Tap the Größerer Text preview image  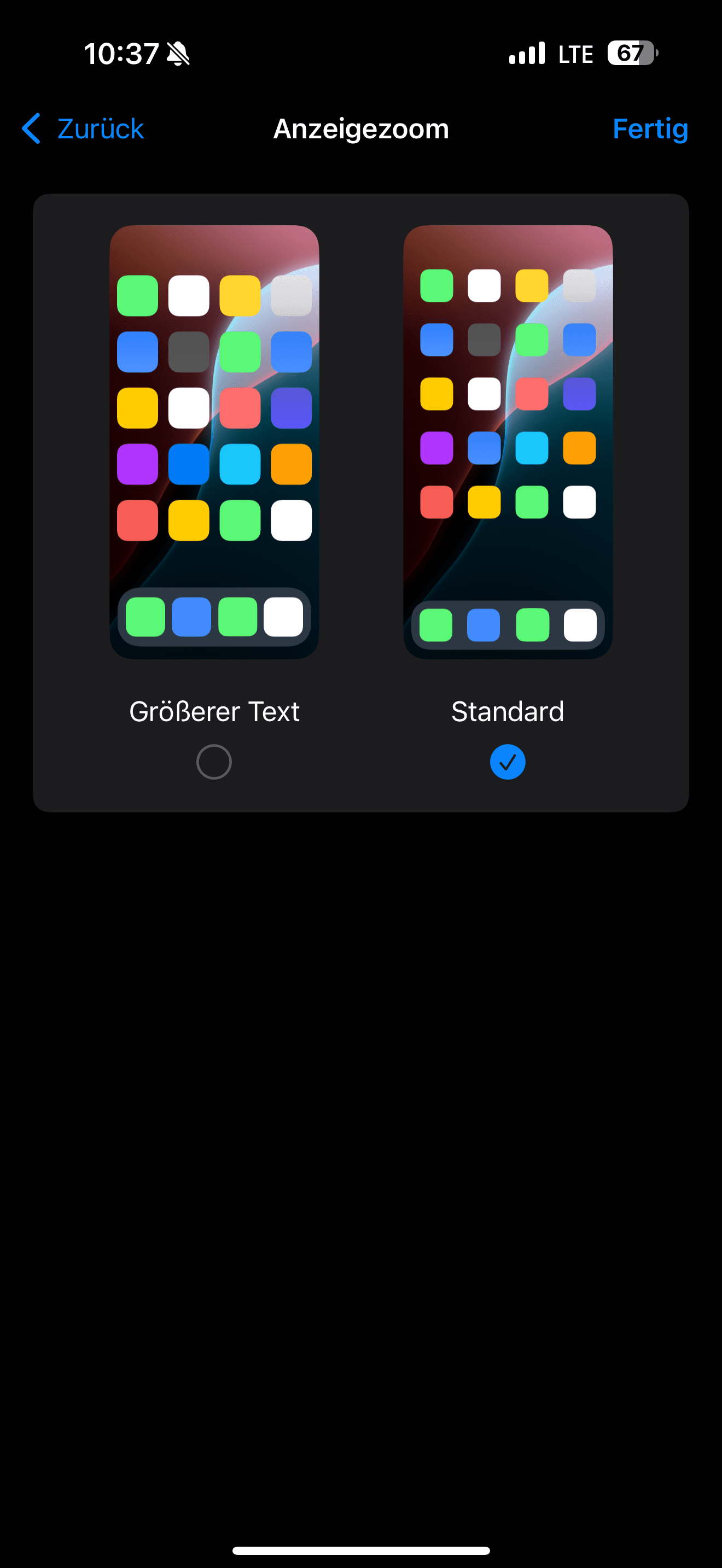214,442
